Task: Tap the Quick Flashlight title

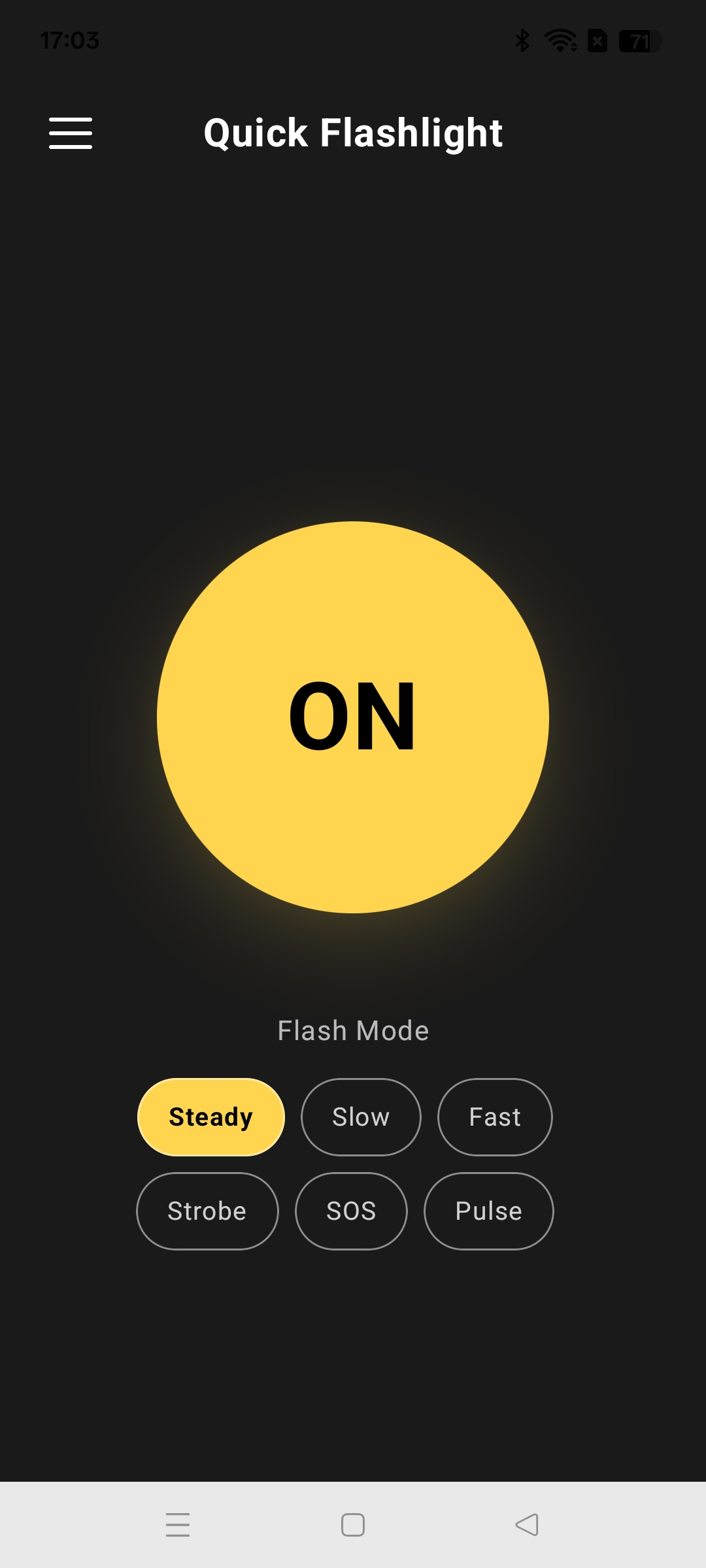Action: 353,133
